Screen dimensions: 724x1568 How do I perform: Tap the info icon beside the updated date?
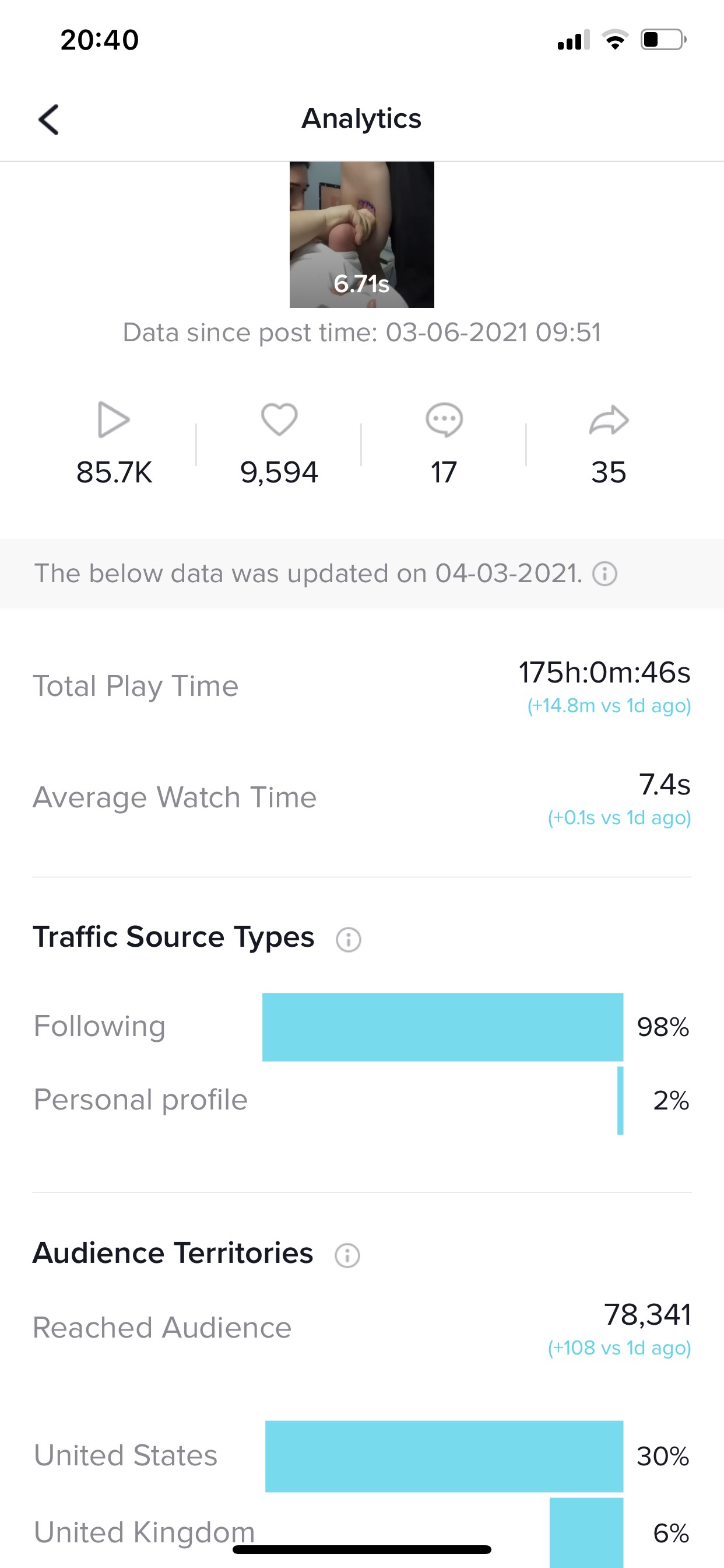604,573
